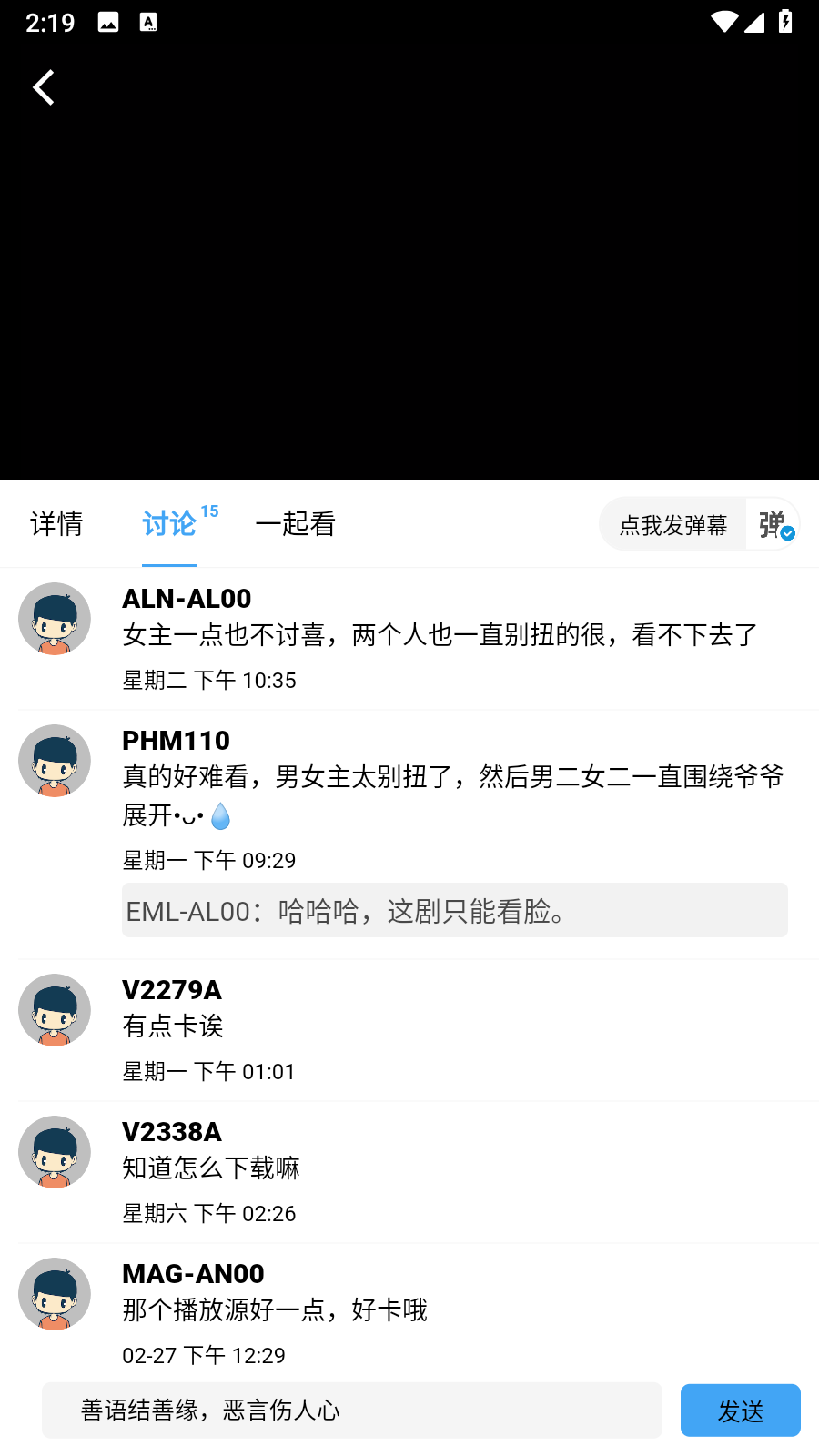Open V2279A's comment 有点卡诶
Screen dimensions: 819x1456
point(173,1026)
